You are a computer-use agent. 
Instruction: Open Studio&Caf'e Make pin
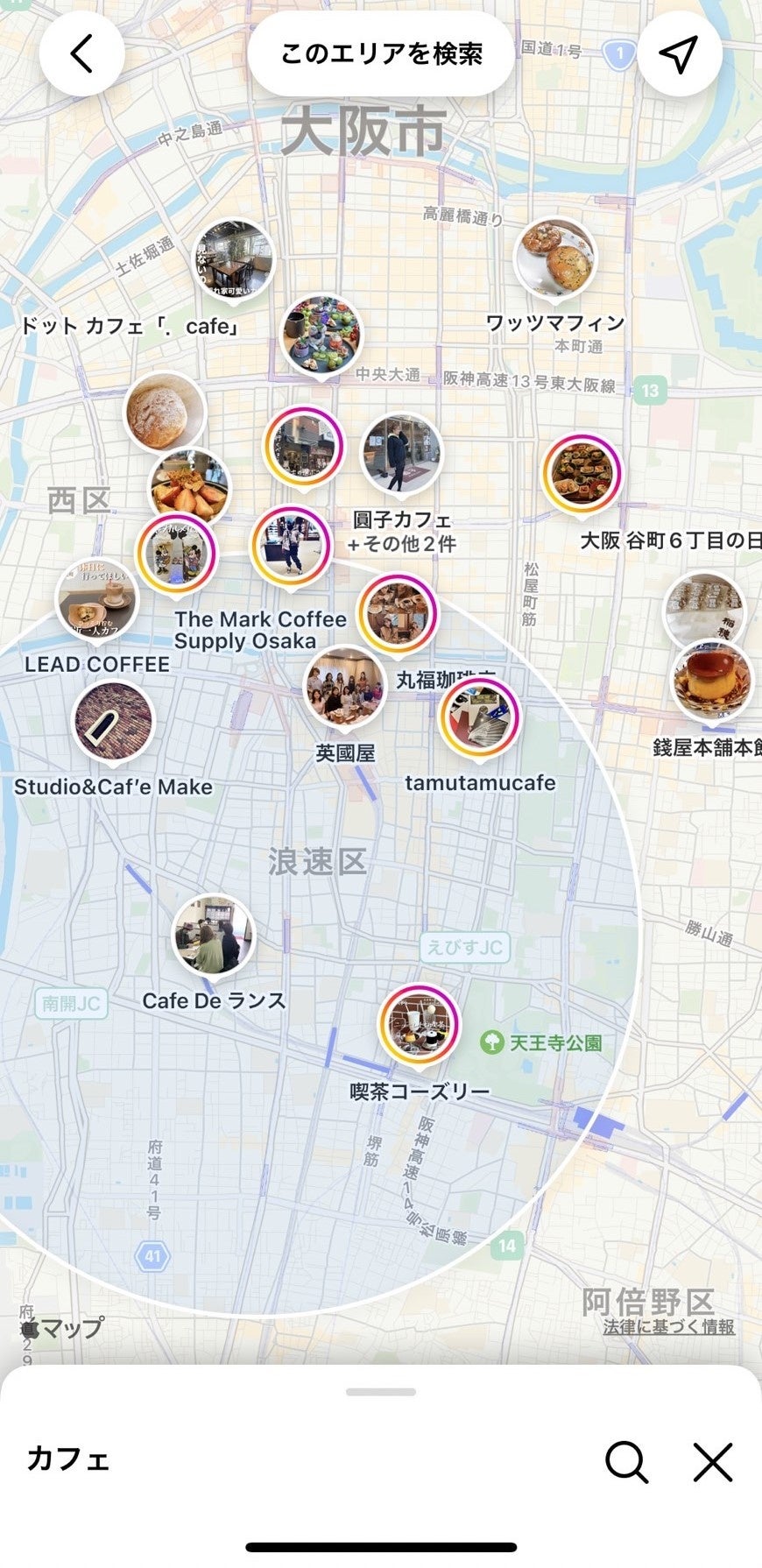(113, 721)
